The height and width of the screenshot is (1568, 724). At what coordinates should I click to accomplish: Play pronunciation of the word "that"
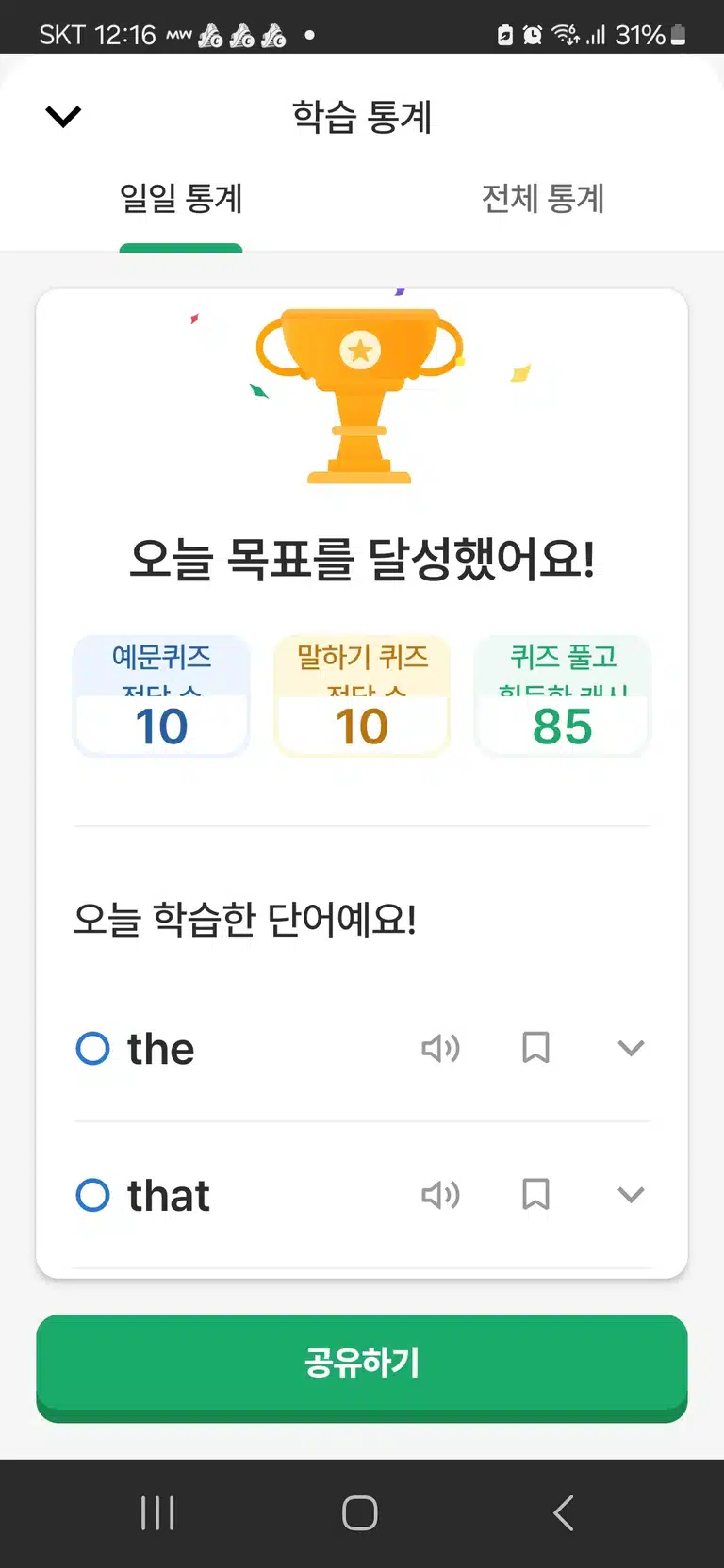coord(440,1195)
